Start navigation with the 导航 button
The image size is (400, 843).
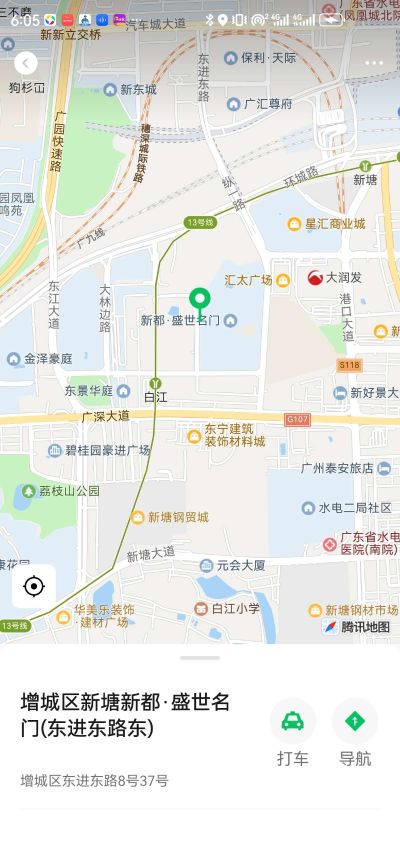click(355, 732)
